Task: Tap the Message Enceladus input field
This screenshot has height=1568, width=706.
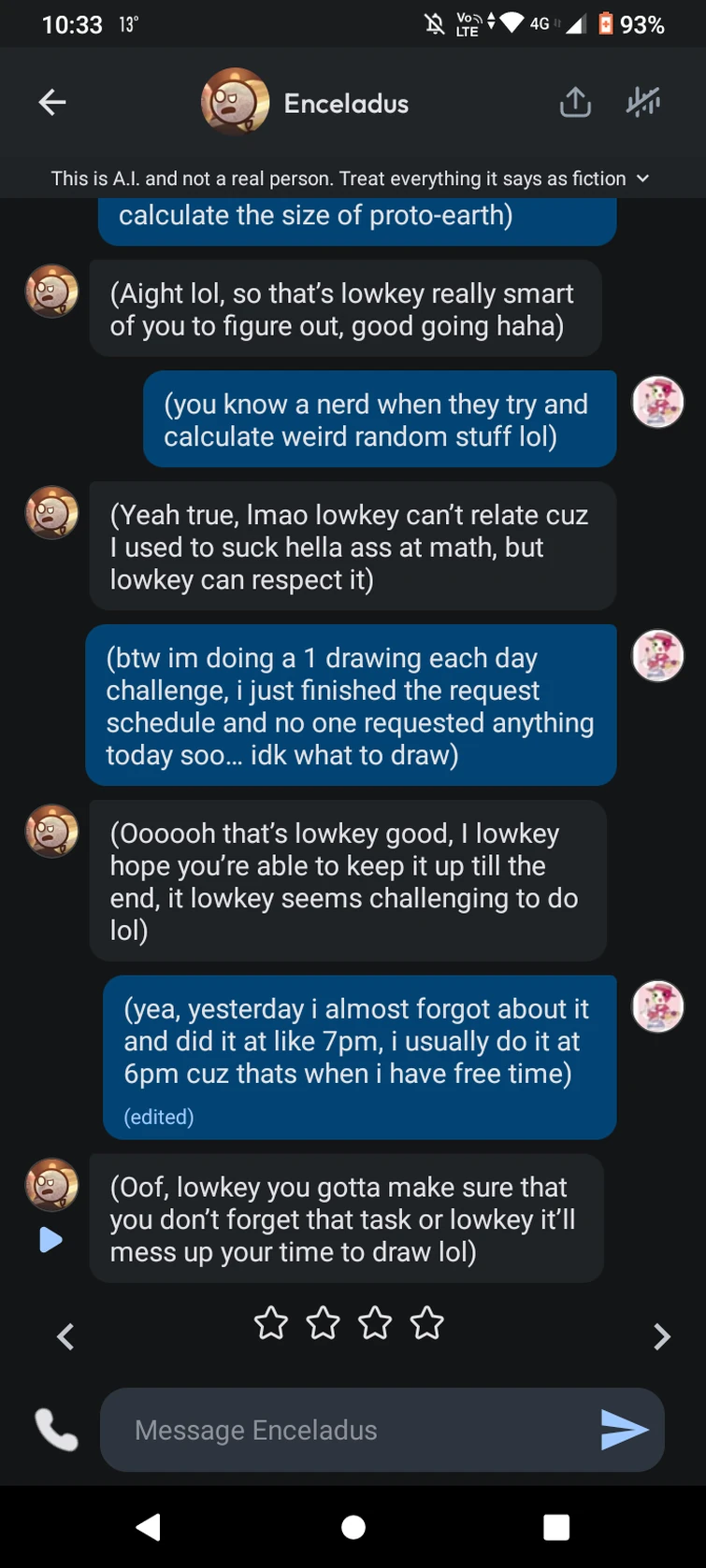Action: pos(327,1429)
